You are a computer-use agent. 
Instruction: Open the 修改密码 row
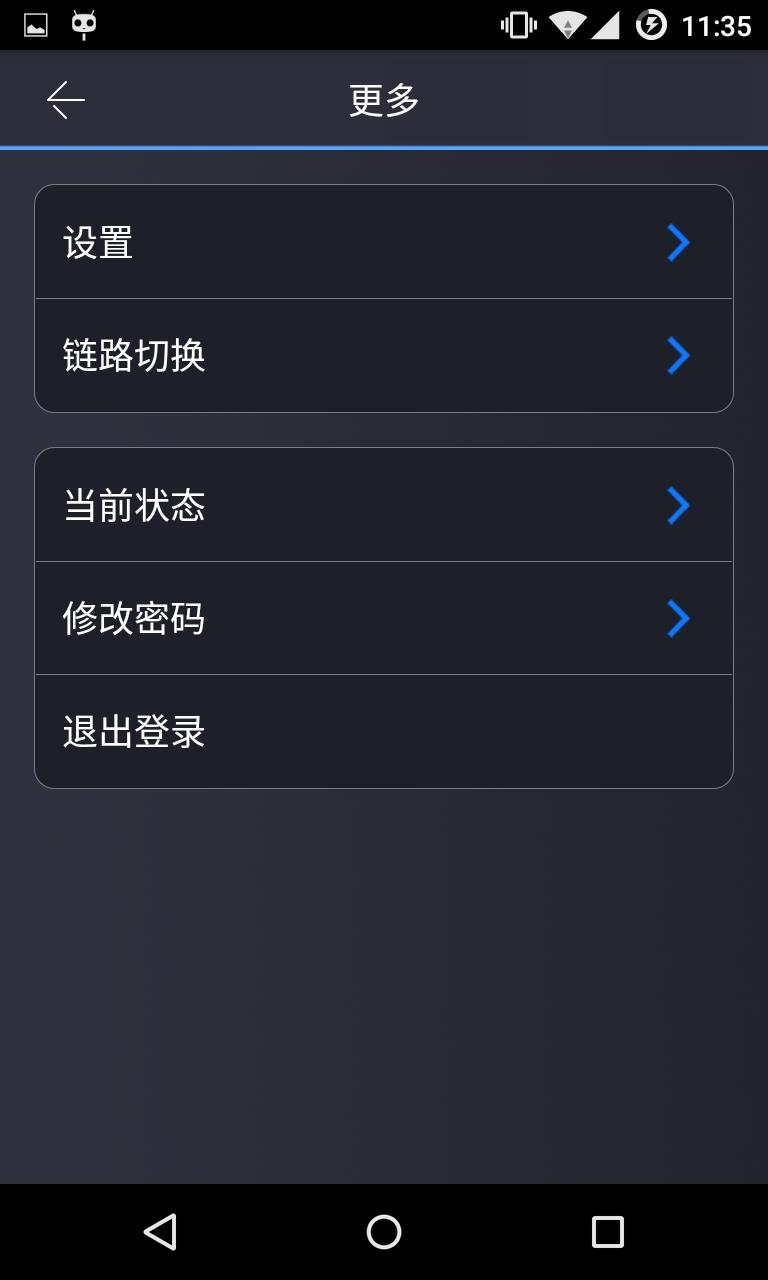point(384,618)
